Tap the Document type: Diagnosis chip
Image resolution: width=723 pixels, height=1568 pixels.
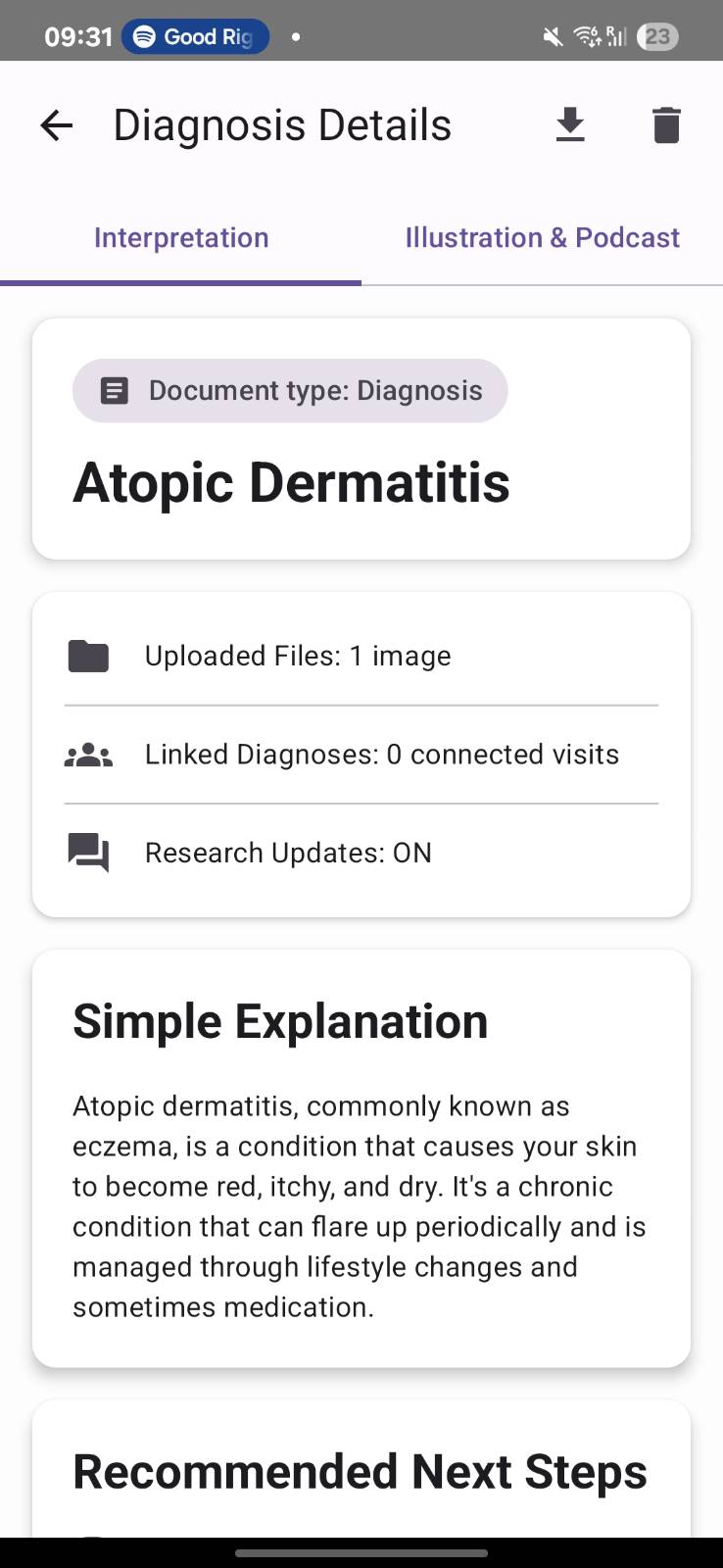click(x=290, y=390)
